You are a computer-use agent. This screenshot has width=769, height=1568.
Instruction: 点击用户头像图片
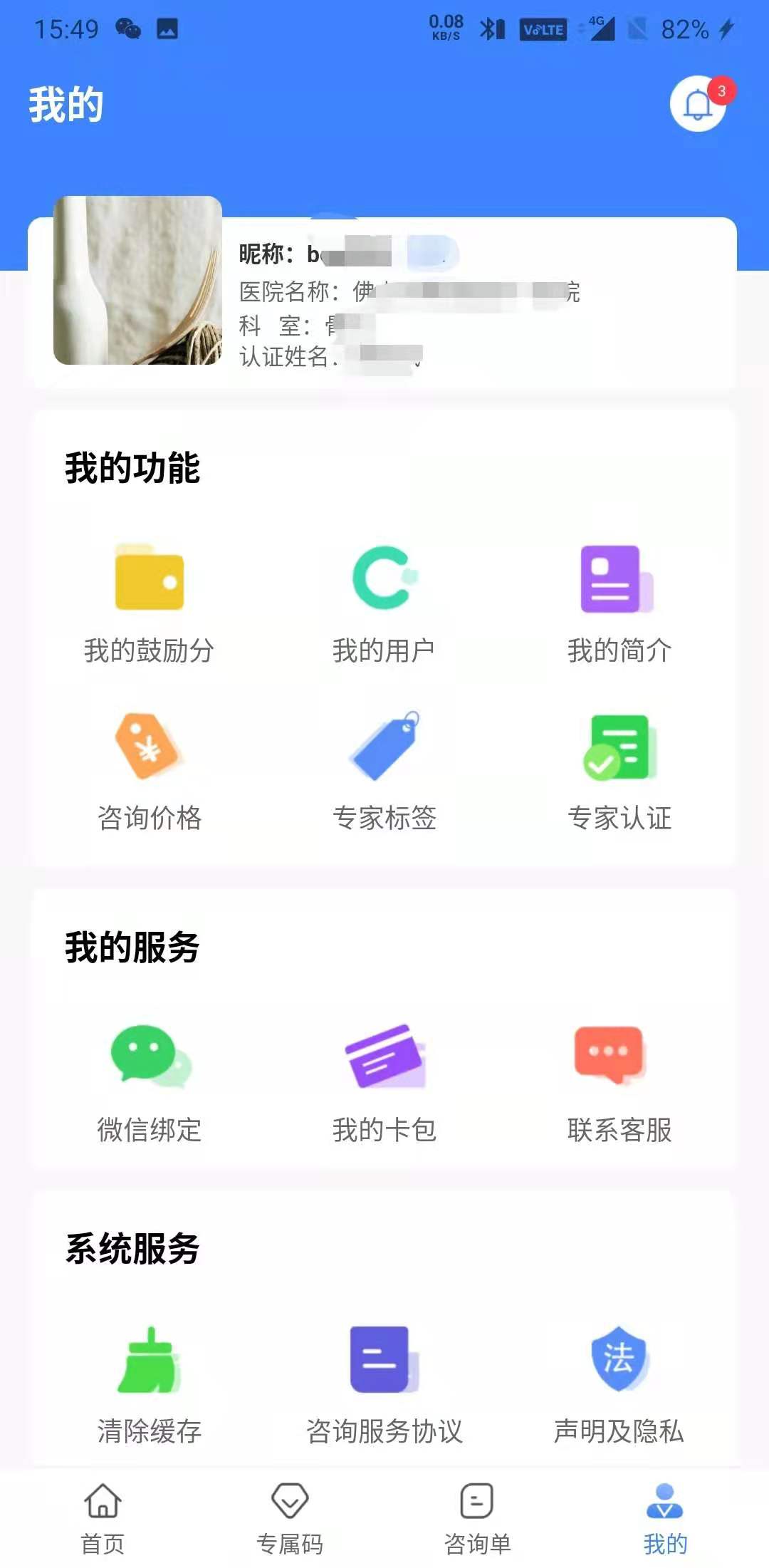click(x=138, y=281)
